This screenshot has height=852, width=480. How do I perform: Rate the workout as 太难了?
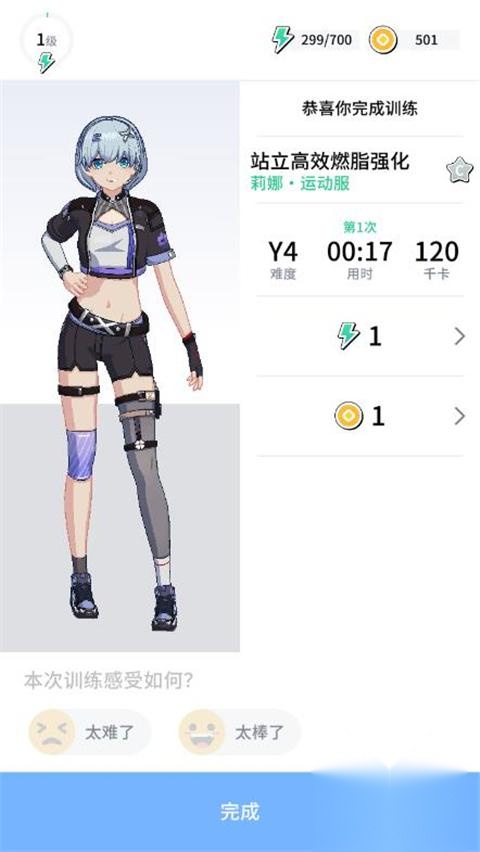(89, 732)
